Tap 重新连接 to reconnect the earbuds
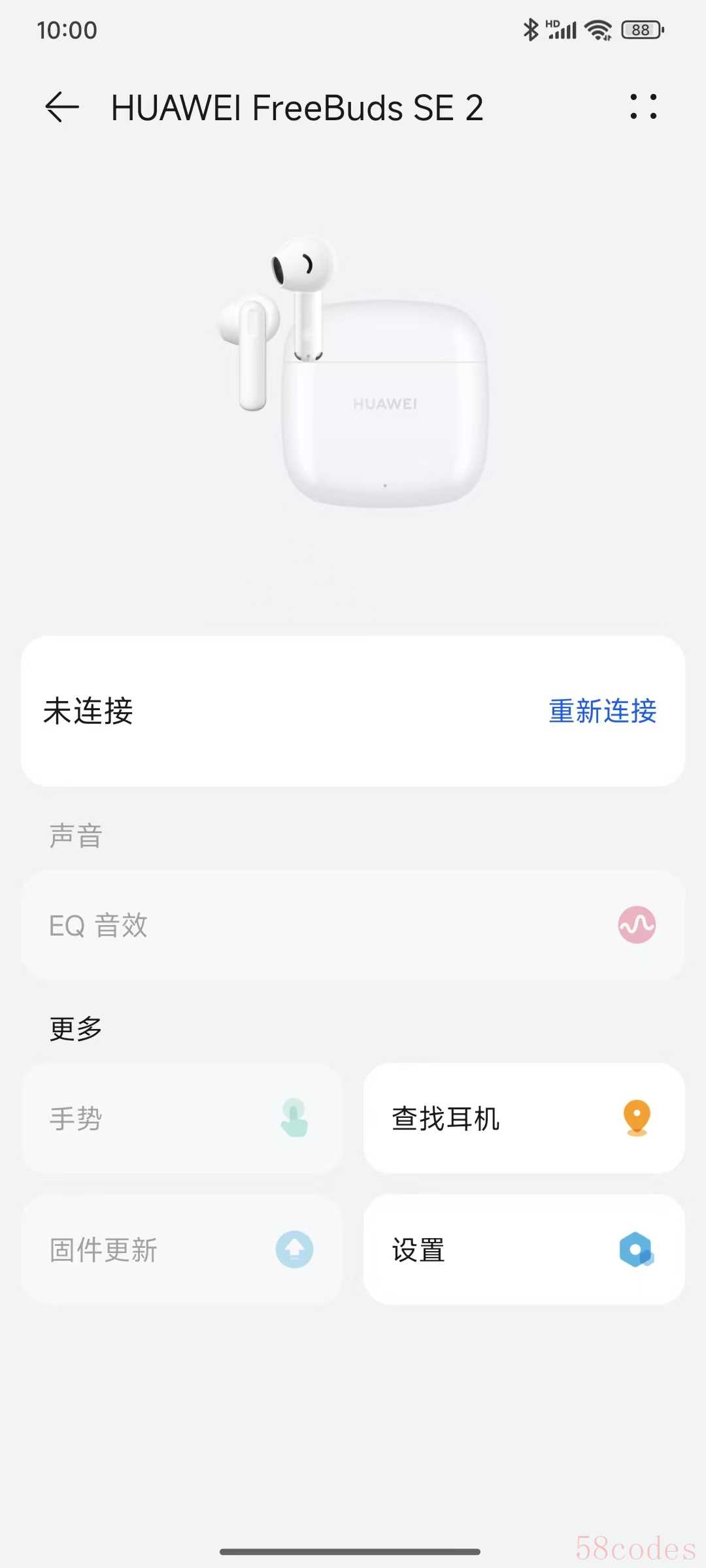706x1568 pixels. 602,711
